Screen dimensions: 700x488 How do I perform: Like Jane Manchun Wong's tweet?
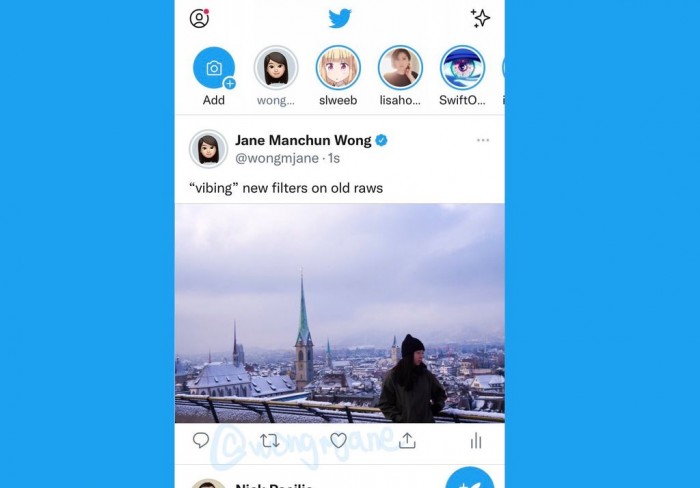[338, 440]
